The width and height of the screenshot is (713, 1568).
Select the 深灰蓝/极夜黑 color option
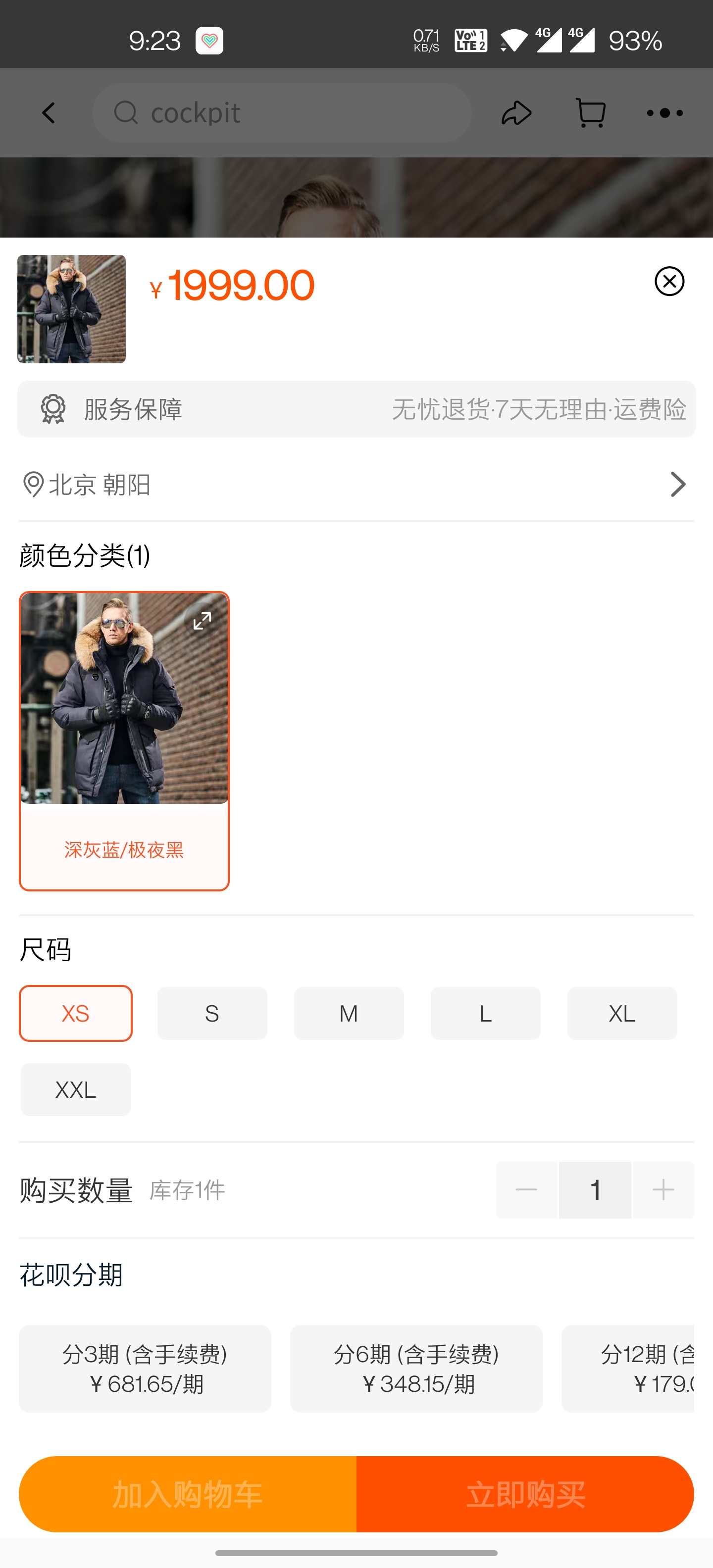(x=124, y=850)
